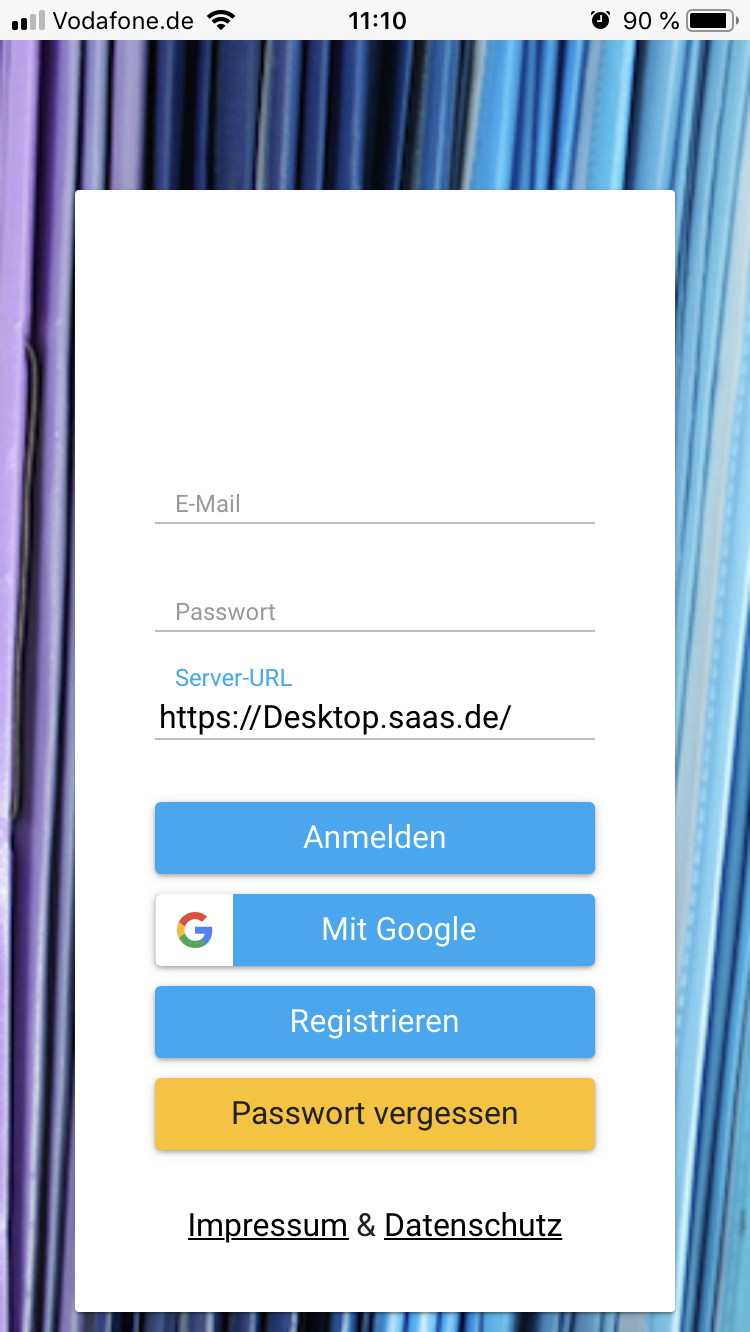This screenshot has height=1332, width=750.
Task: Open the Impressum link
Action: [267, 1225]
